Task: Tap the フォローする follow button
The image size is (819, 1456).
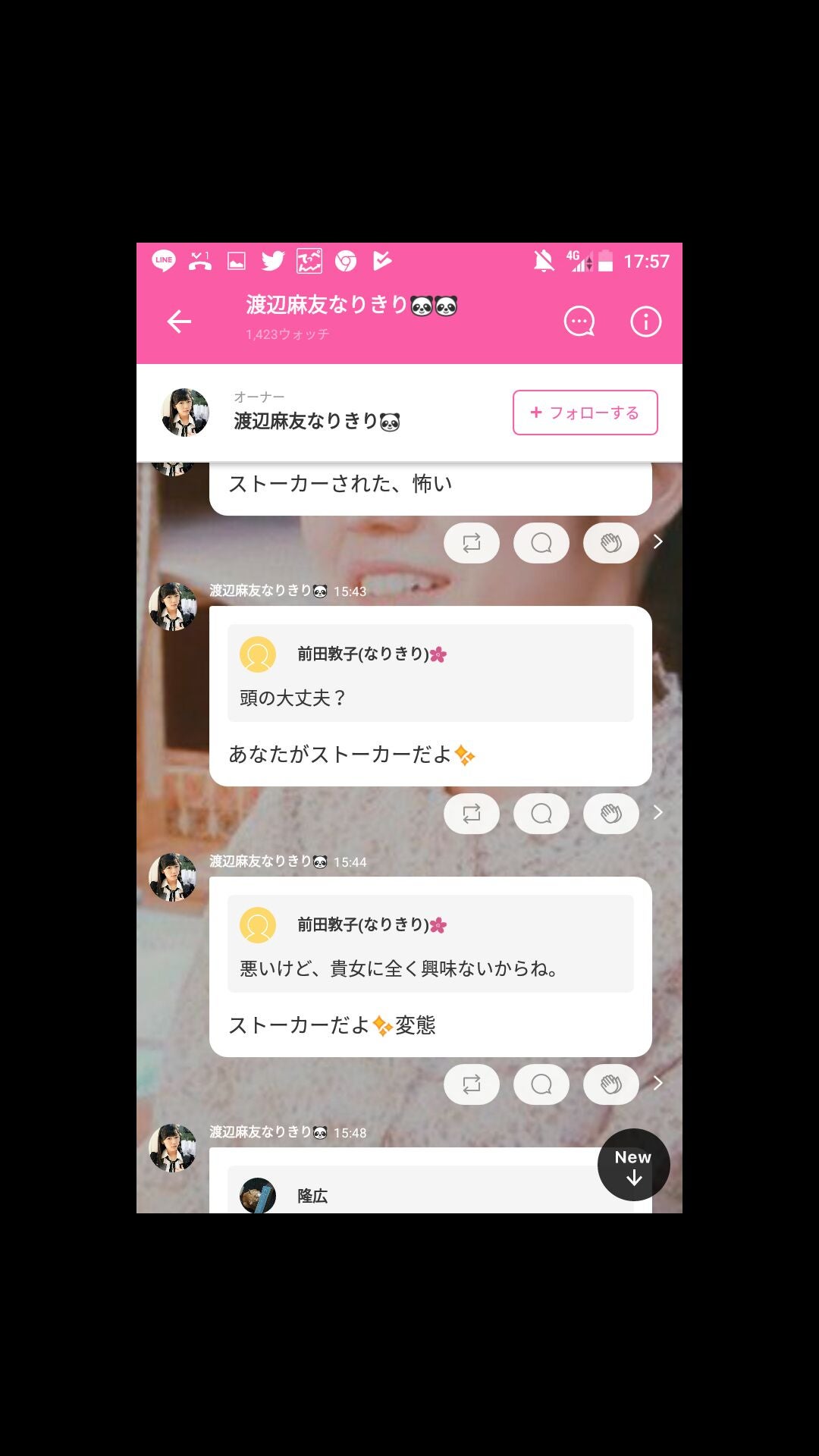Action: pos(585,413)
